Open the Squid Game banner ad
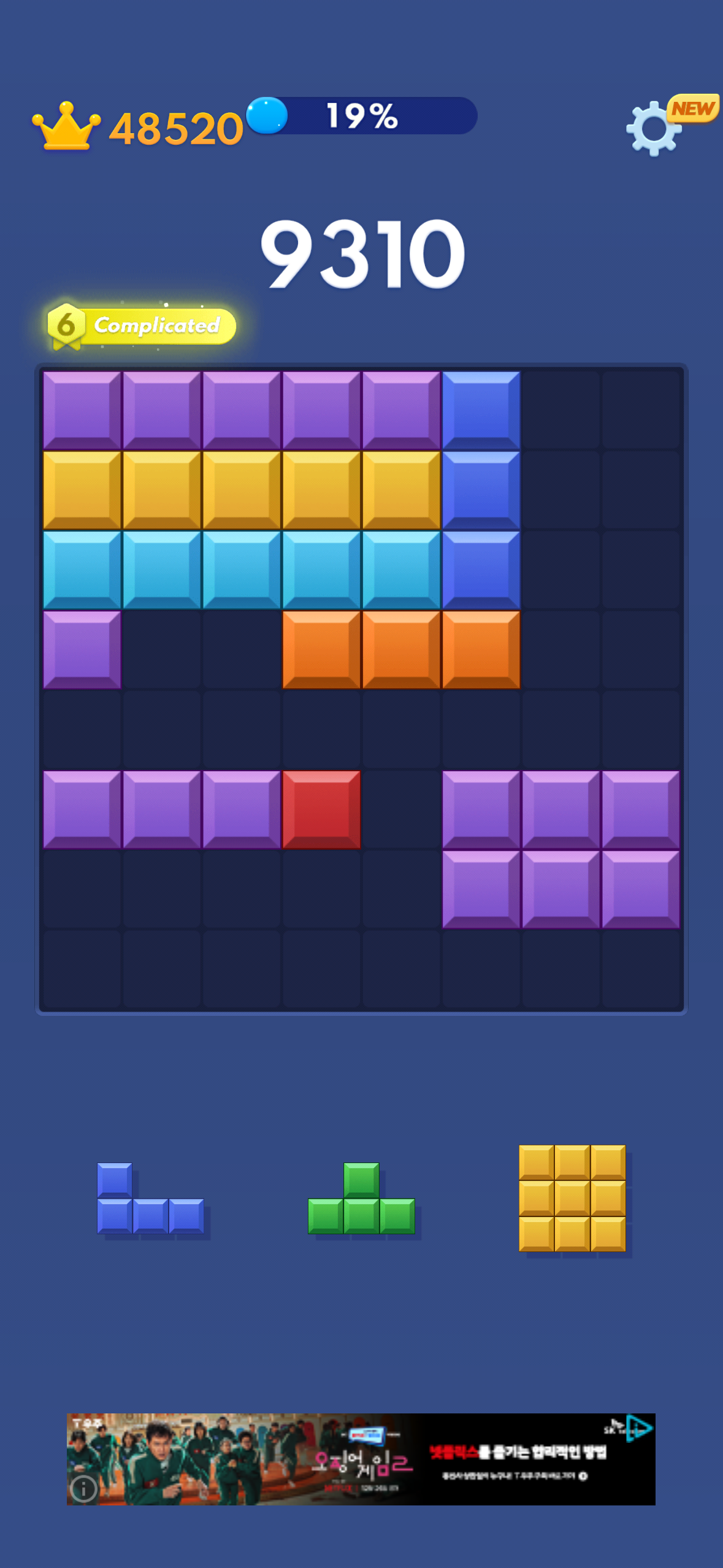This screenshot has width=723, height=1568. (361, 1459)
